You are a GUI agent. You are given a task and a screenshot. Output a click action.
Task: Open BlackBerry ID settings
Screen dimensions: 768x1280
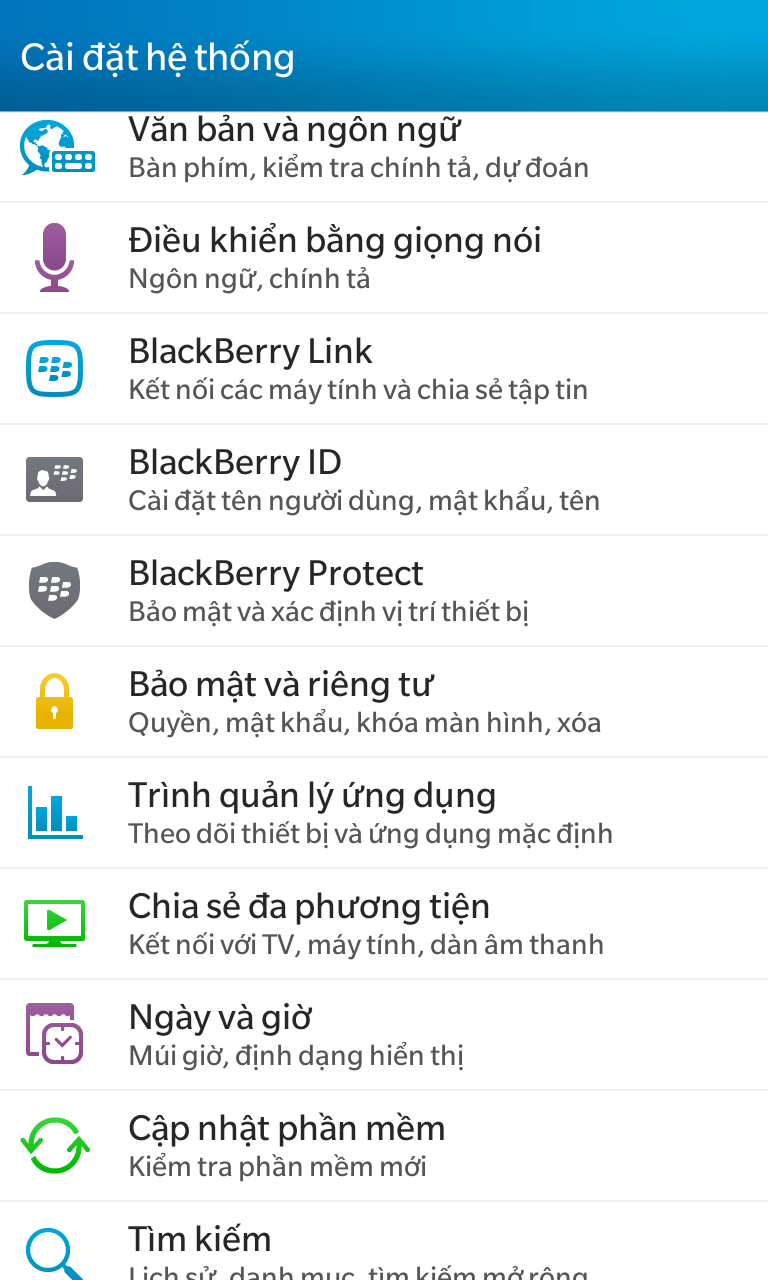click(x=384, y=480)
